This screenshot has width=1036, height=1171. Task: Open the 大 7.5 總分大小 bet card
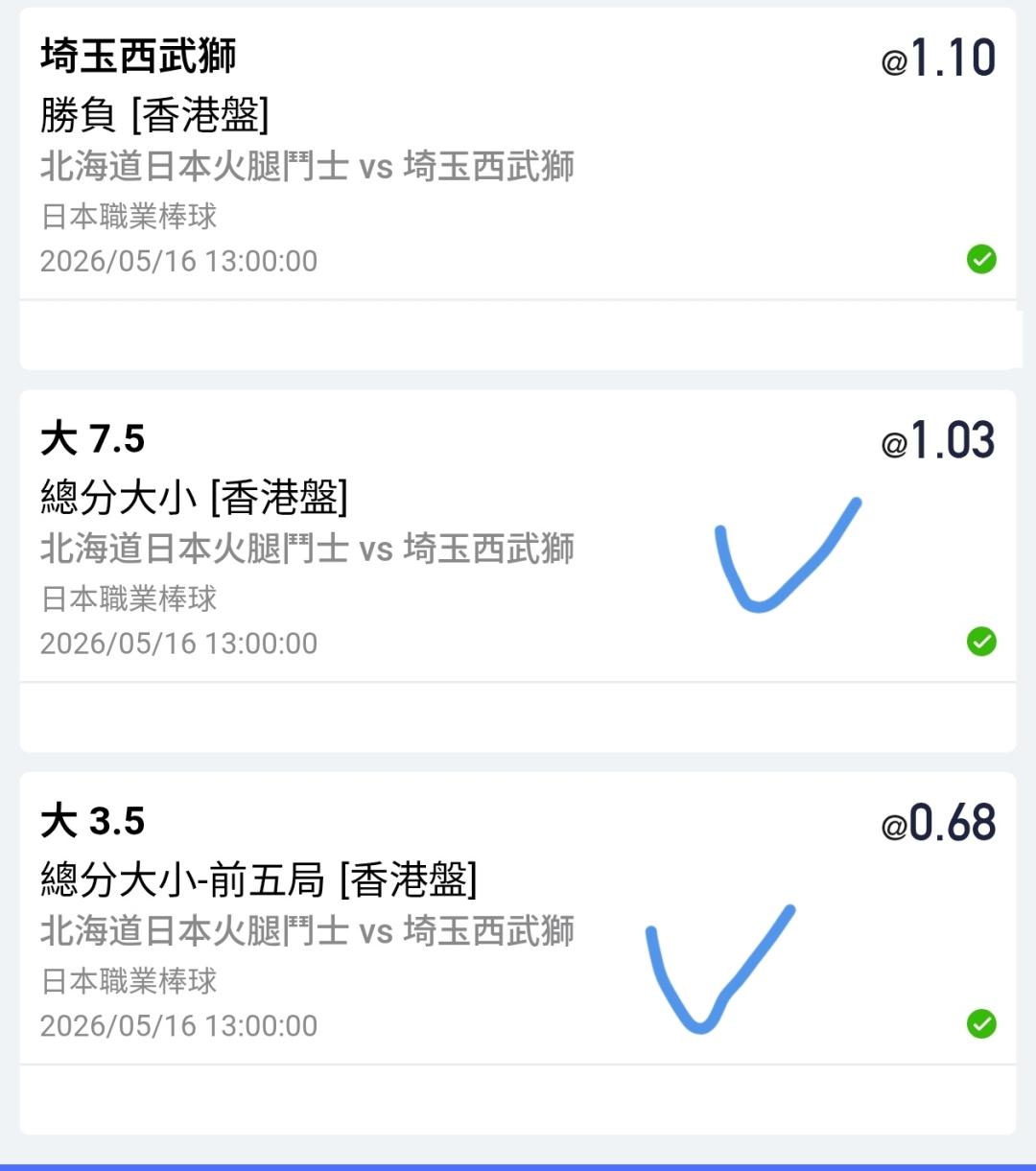(518, 572)
